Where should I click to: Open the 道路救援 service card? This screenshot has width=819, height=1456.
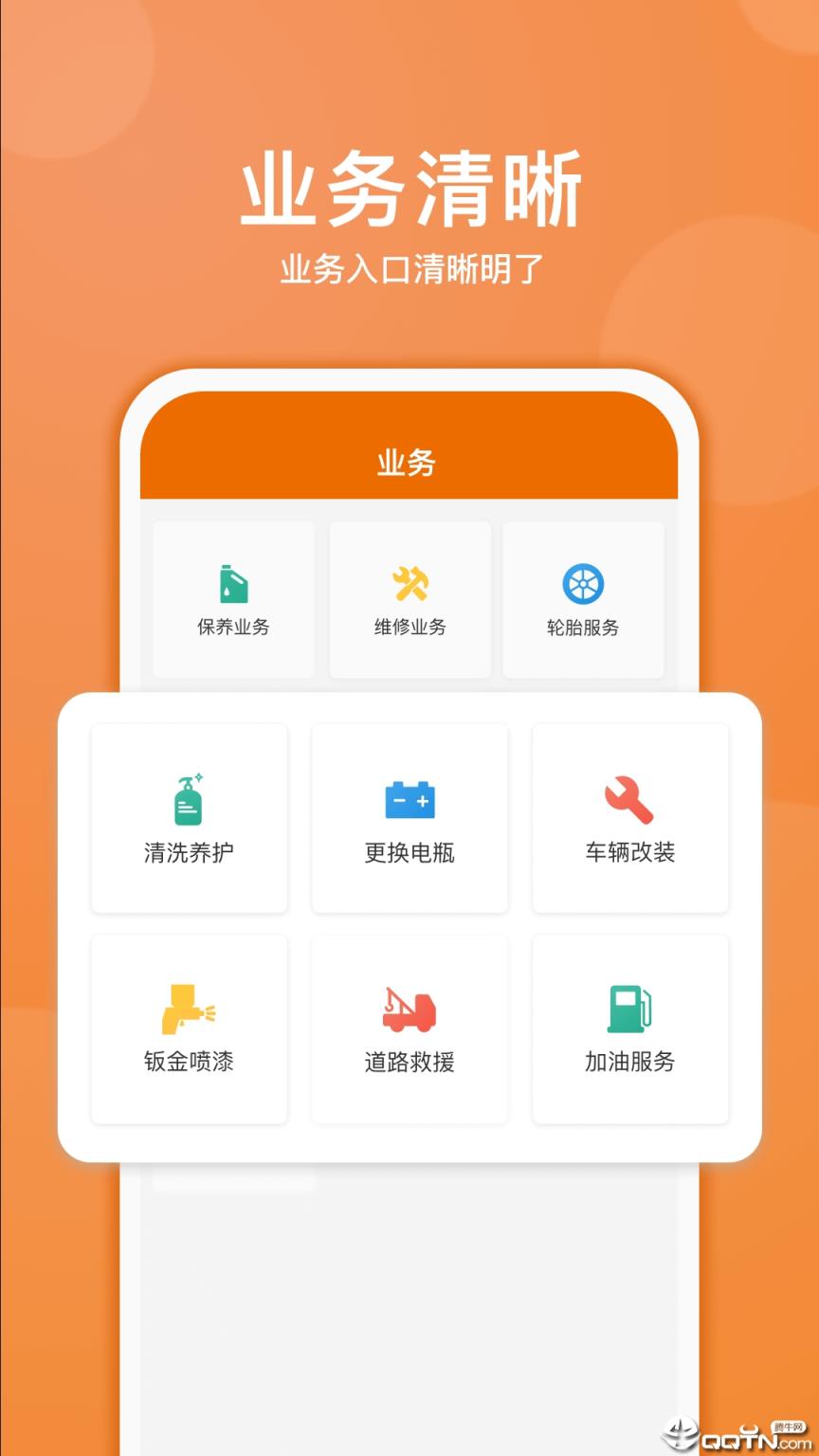[409, 1028]
